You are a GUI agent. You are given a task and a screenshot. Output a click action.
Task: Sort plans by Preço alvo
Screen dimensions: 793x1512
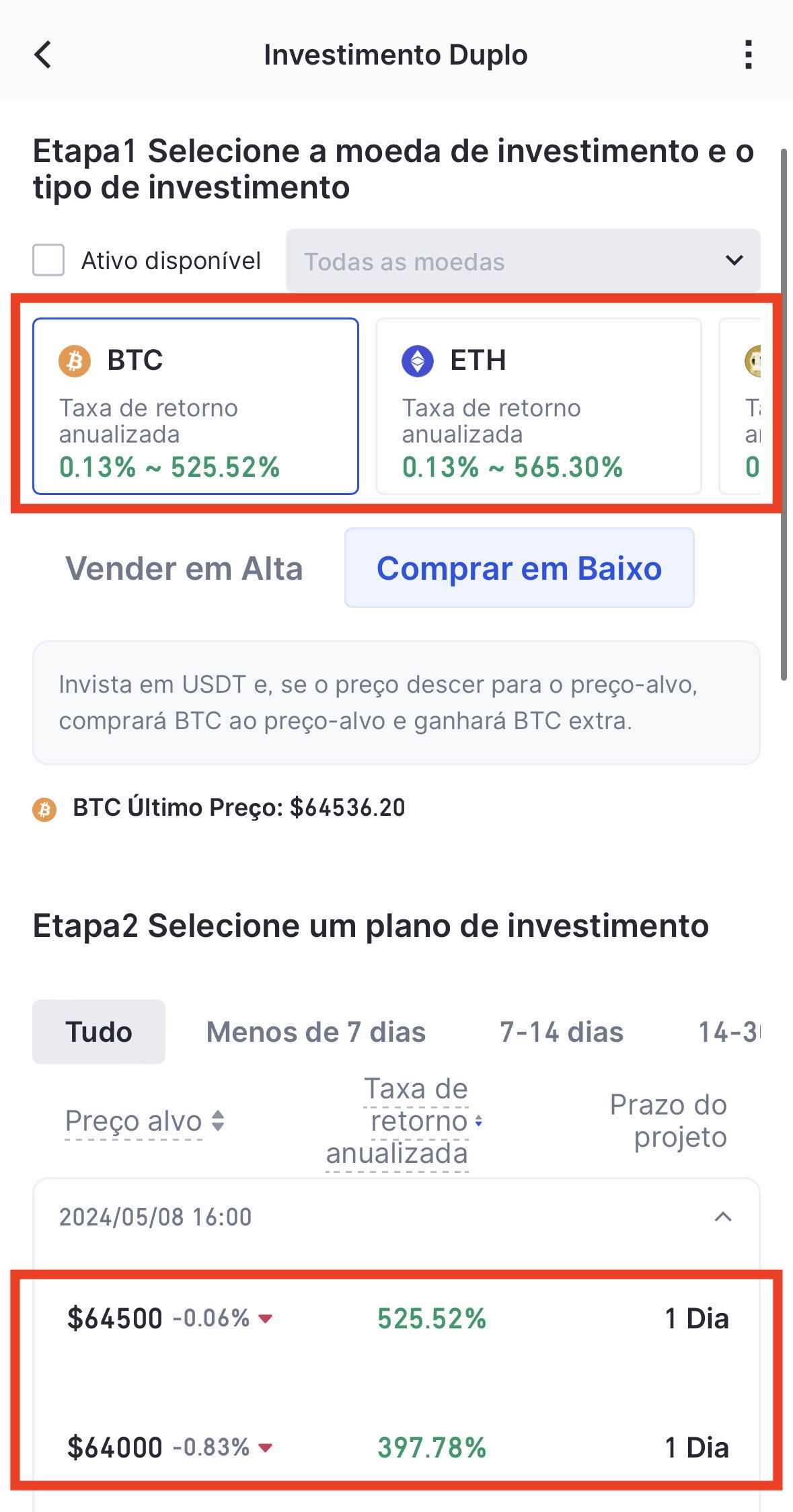click(x=145, y=1121)
